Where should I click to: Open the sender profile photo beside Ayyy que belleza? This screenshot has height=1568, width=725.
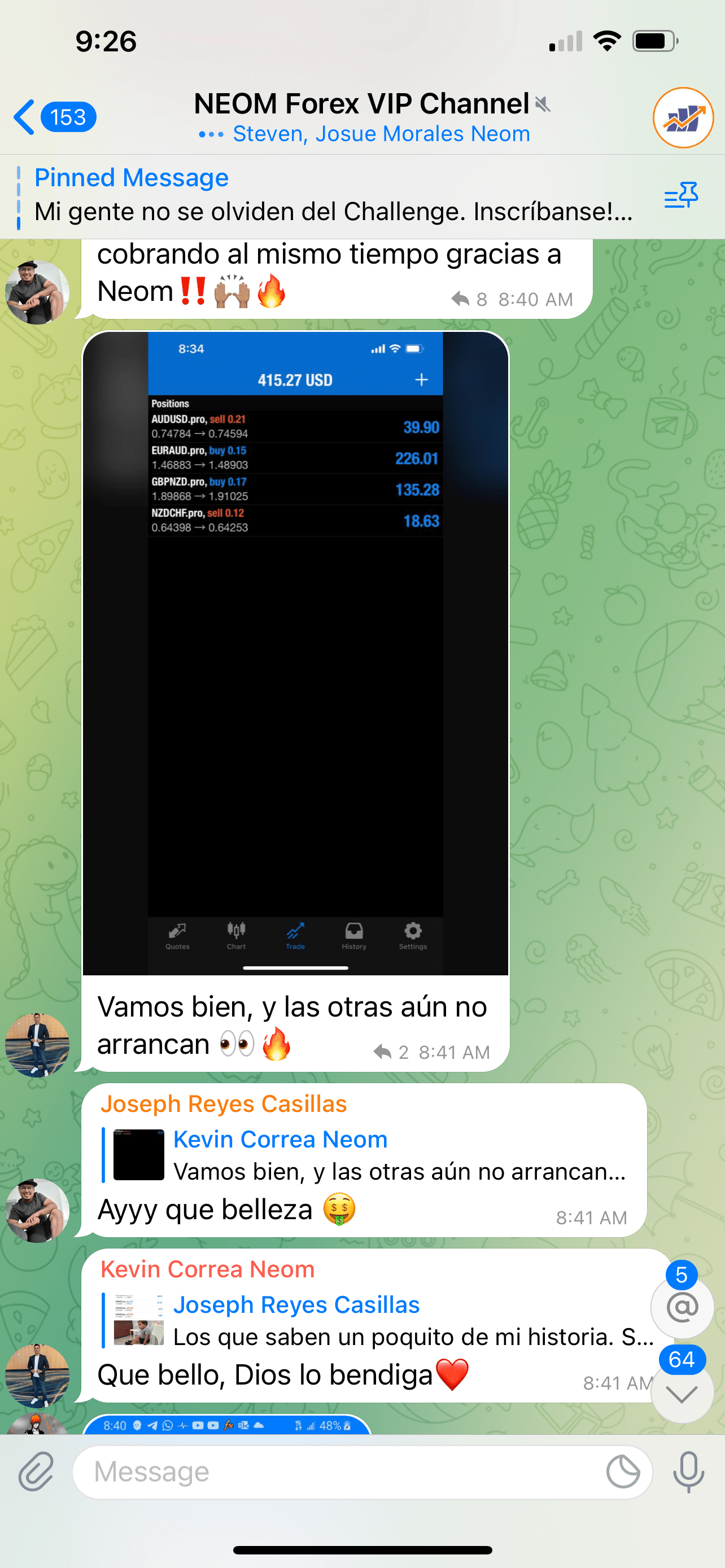pos(37,1210)
